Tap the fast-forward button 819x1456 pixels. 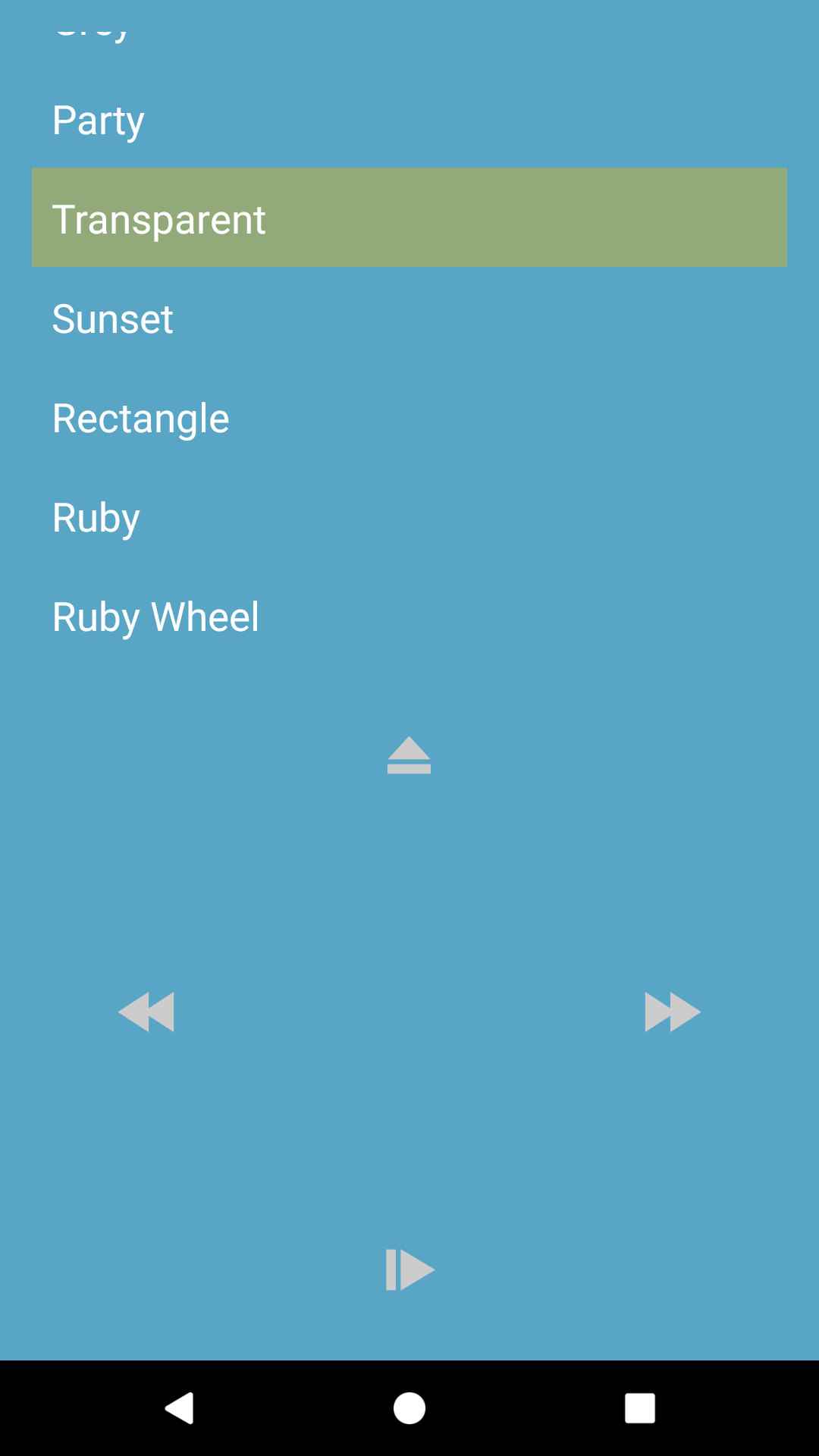pos(673,1012)
